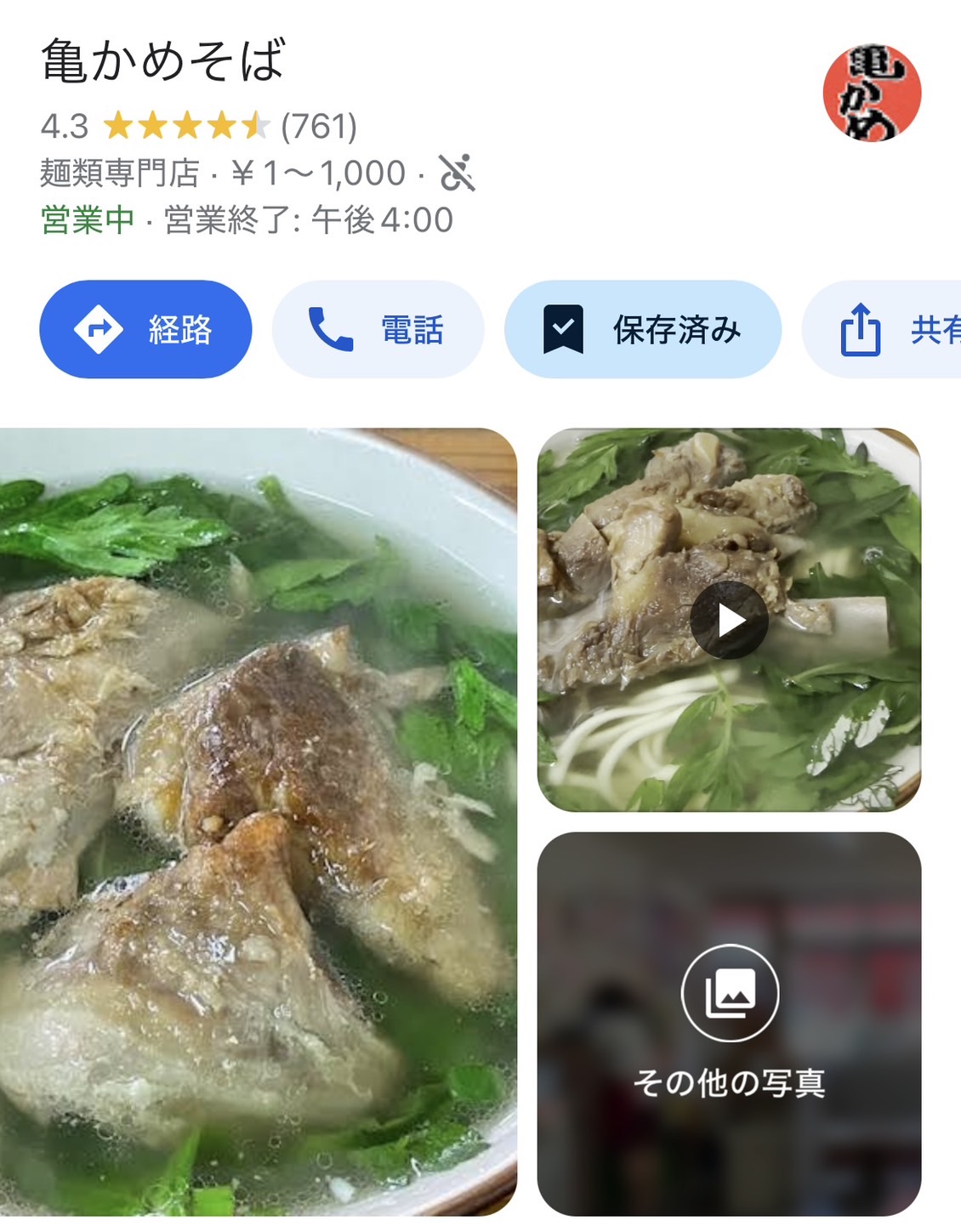Get directions with the 経路 button
The image size is (961, 1232).
pos(145,329)
